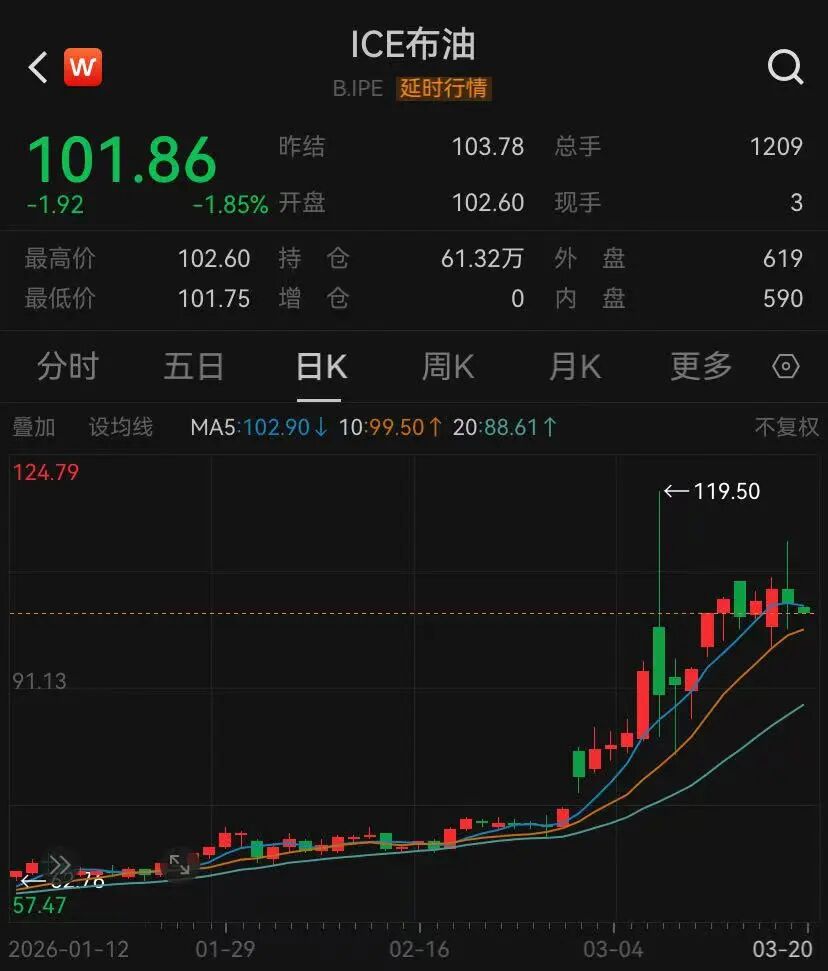
Task: Switch to the 分时 chart tab
Action: (68, 367)
